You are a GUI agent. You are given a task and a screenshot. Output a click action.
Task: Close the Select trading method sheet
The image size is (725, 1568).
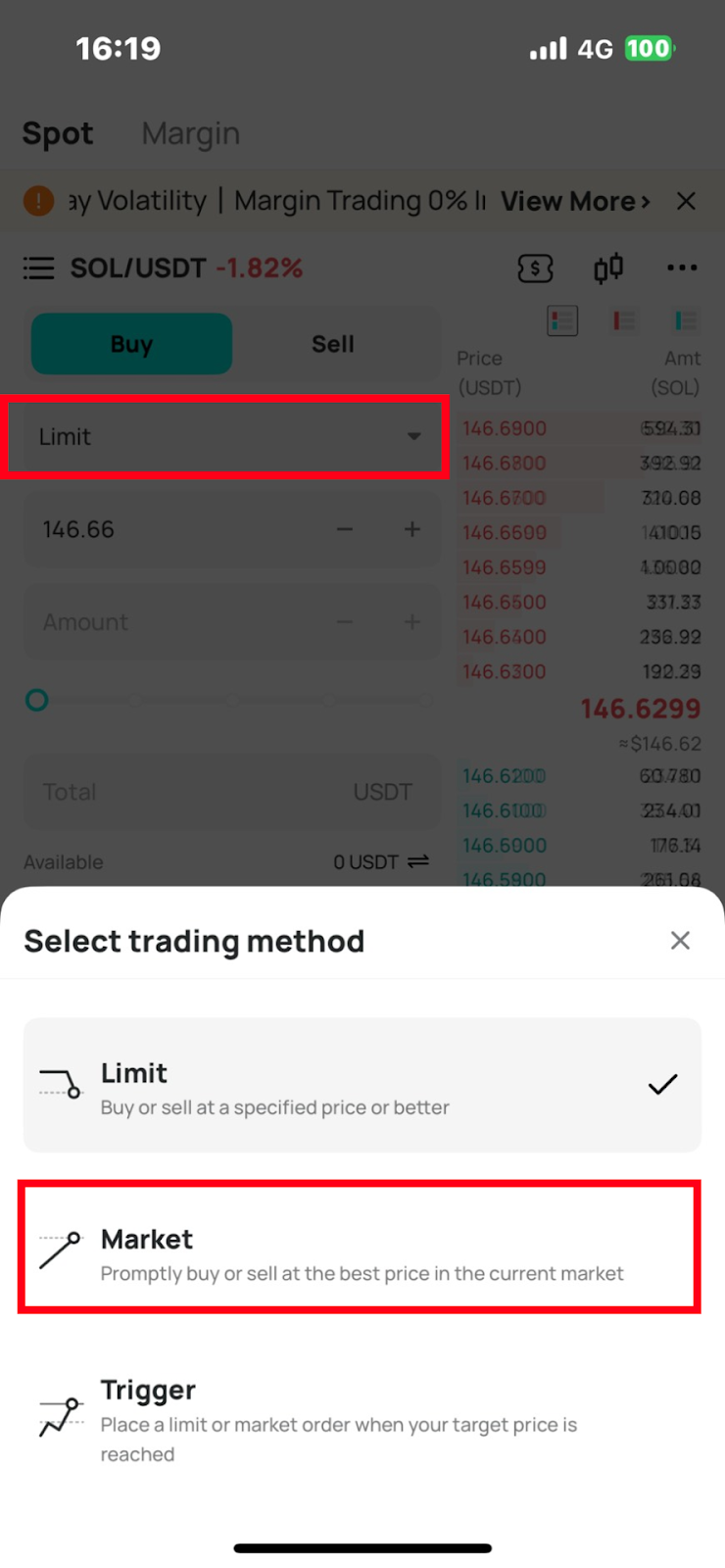click(x=680, y=941)
